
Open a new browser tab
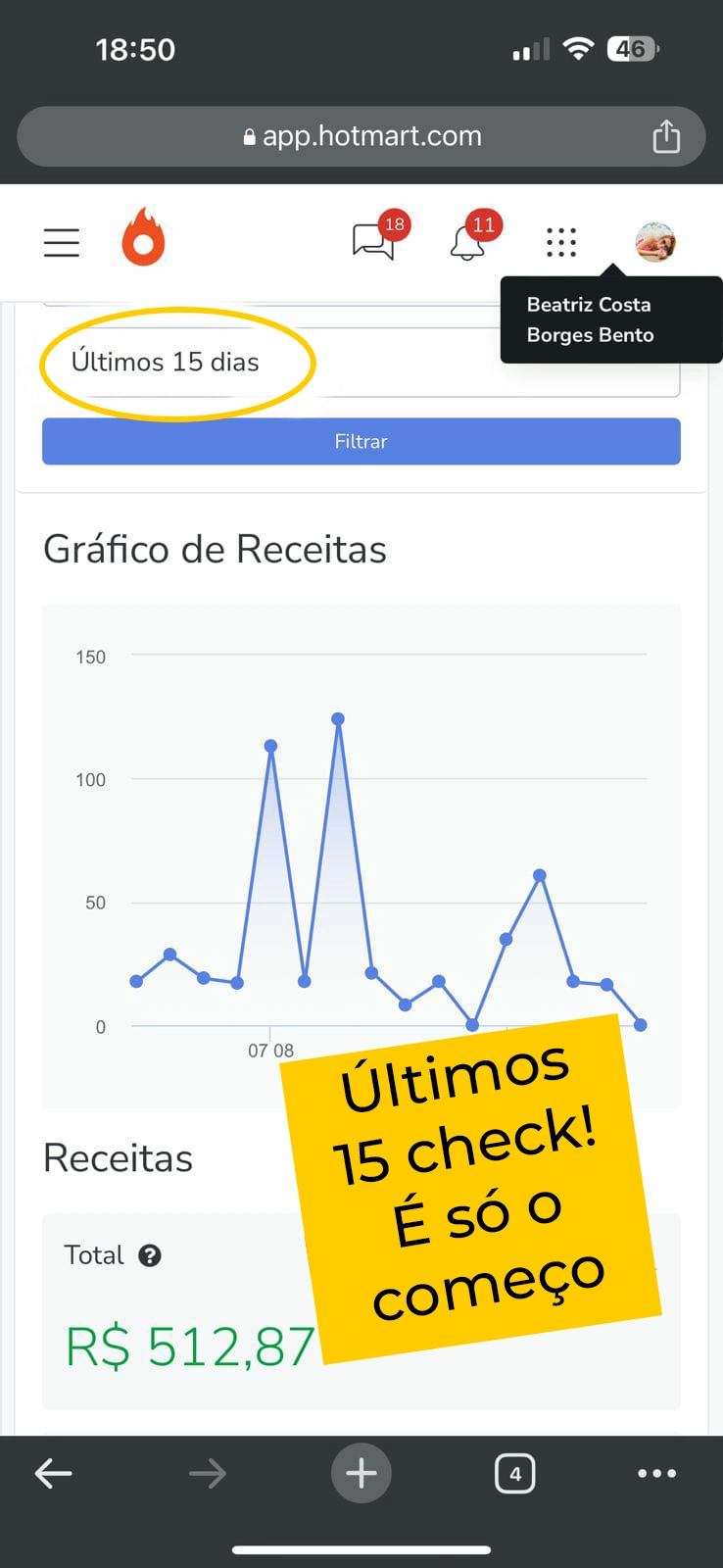361,1473
